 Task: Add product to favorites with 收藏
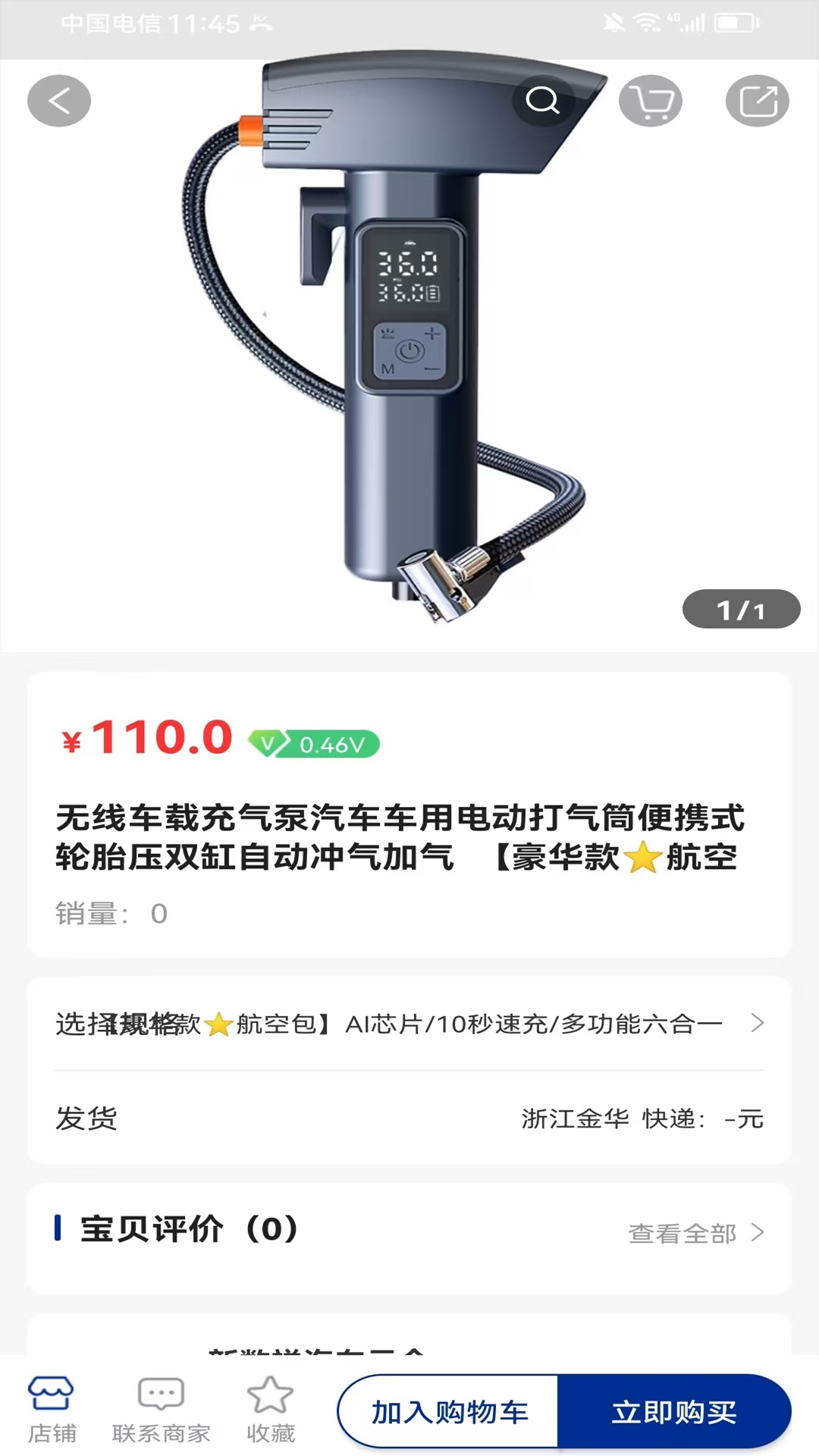pyautogui.click(x=271, y=1410)
